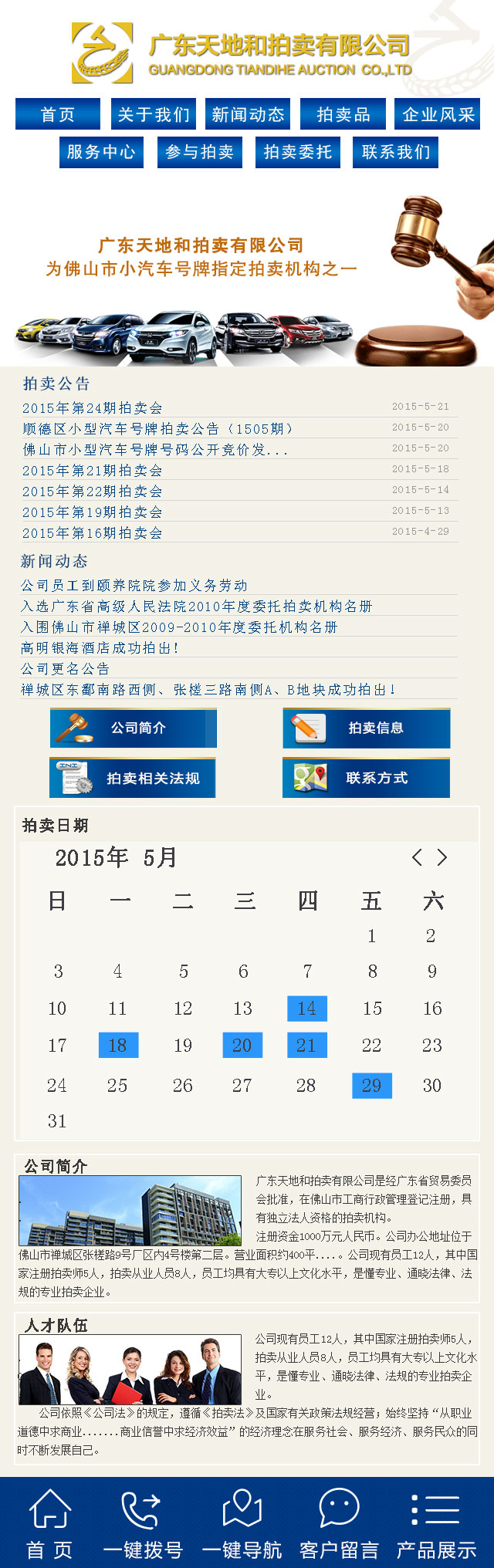
Task: Open 拍卖委托 page
Action: 297,152
